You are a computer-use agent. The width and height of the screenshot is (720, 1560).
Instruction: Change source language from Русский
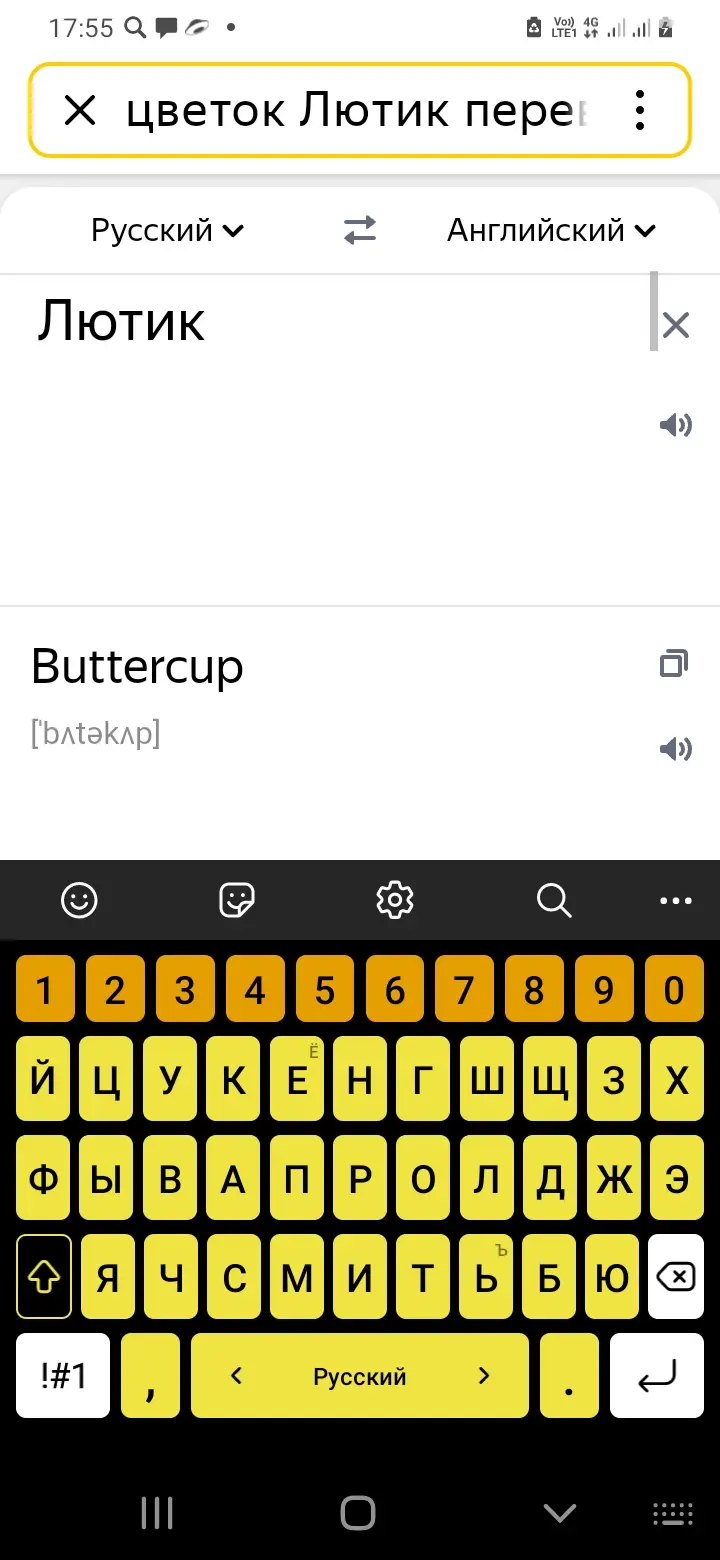[x=167, y=231]
